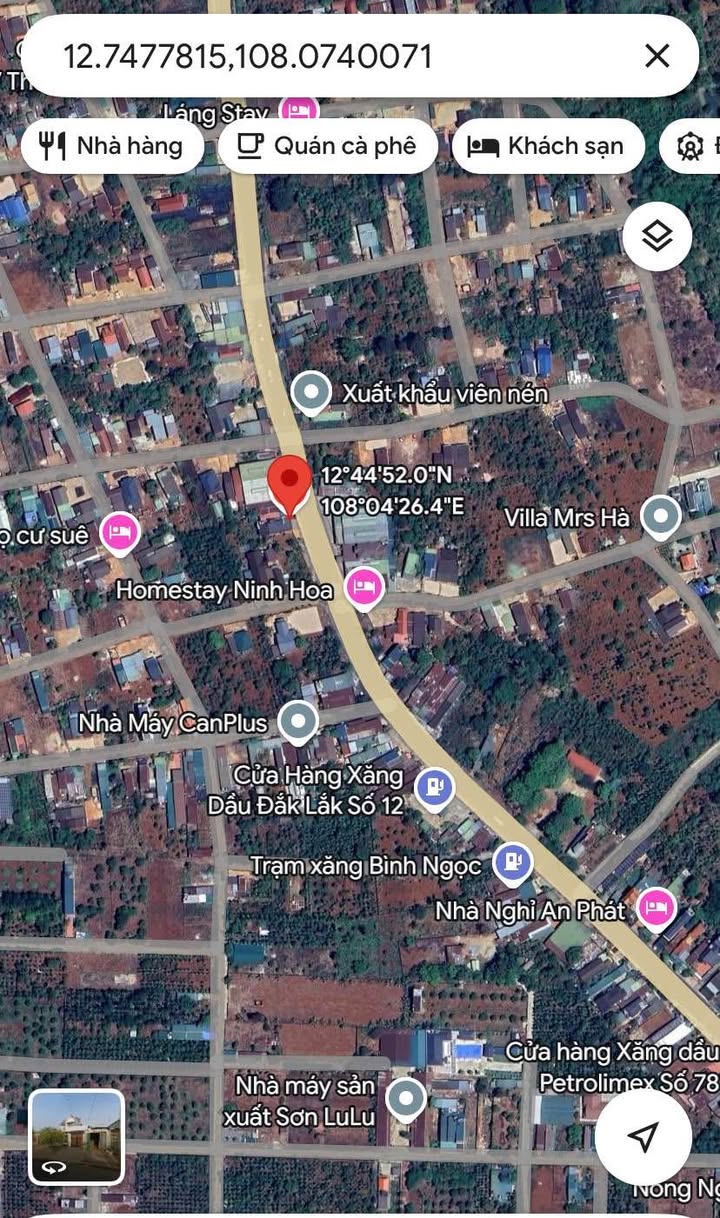The width and height of the screenshot is (720, 1218).
Task: Open Homestay Ninh Hoa marker
Action: pos(364,589)
